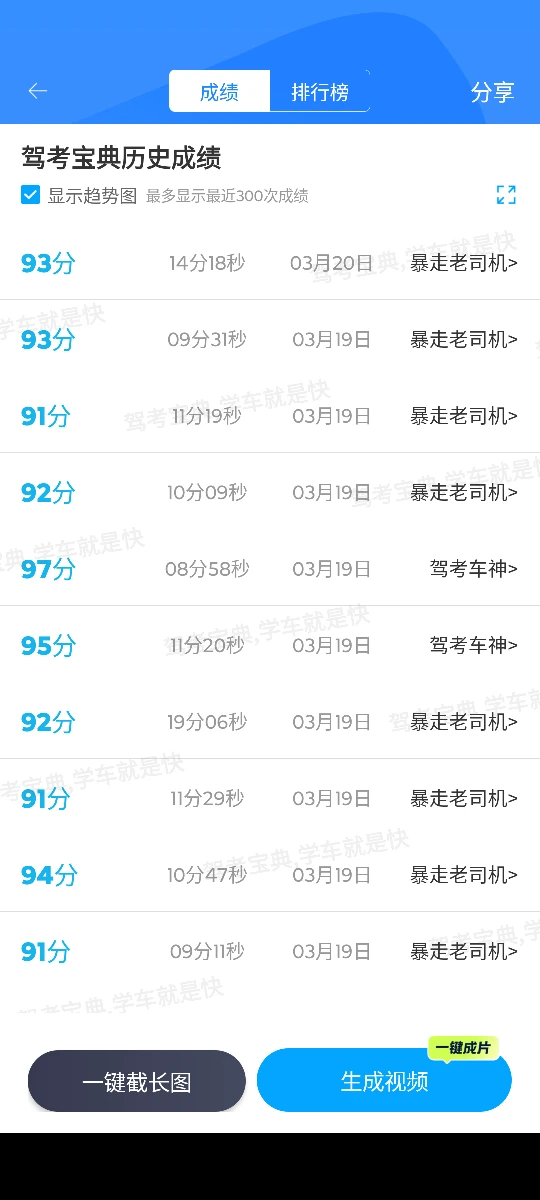
Task: Uncheck the 显示趋势图 checkbox
Action: pyautogui.click(x=31, y=195)
